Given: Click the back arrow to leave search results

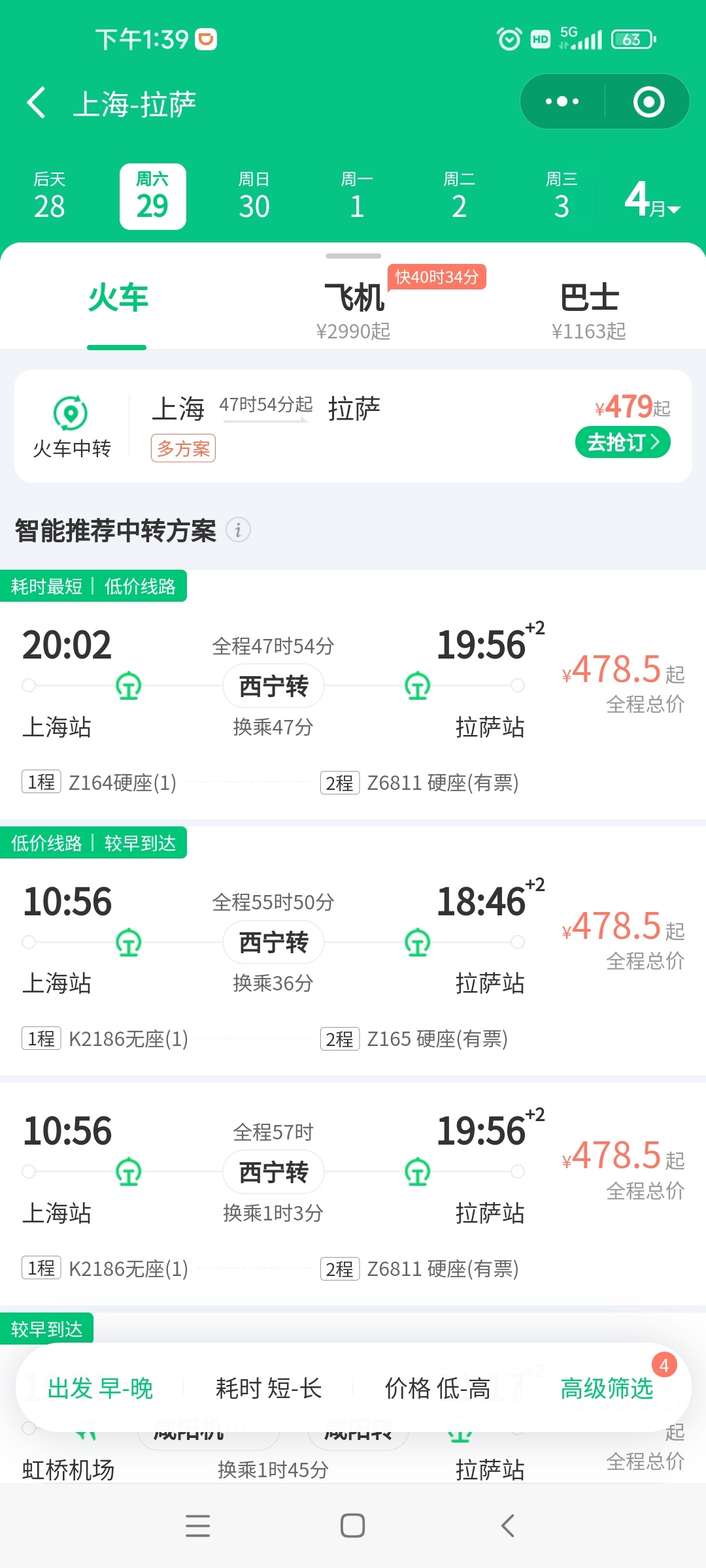Looking at the screenshot, I should [37, 102].
